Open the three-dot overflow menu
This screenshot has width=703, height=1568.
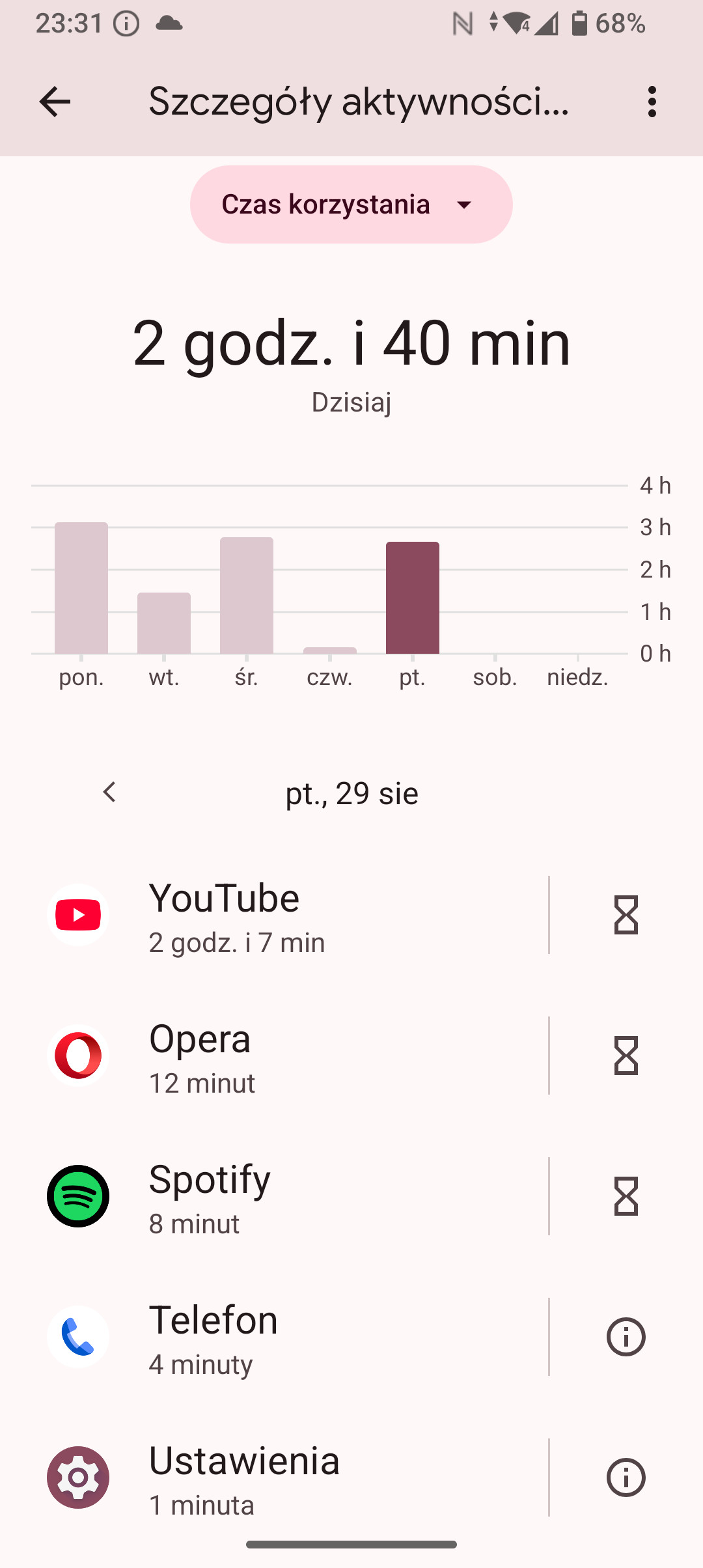tap(652, 102)
